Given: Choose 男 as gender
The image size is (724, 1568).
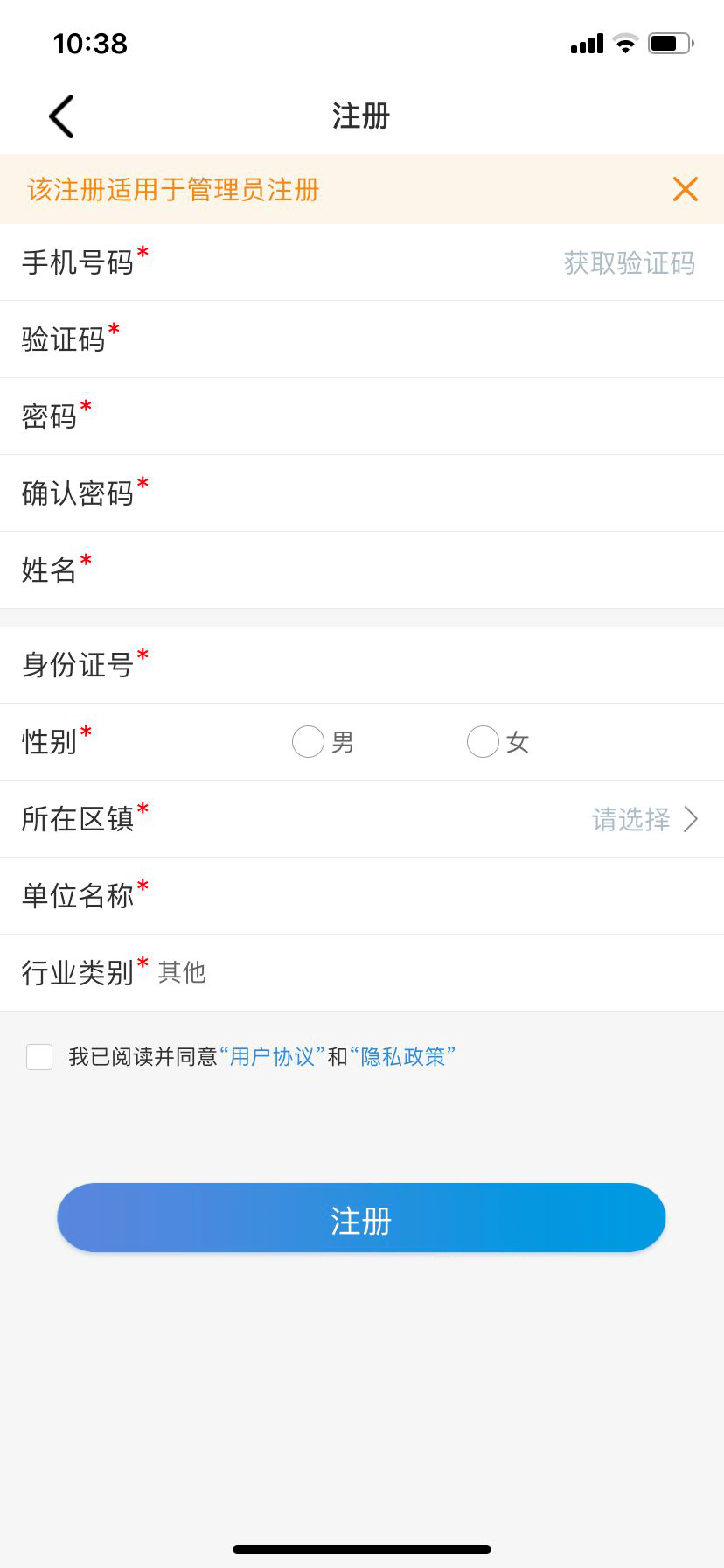Looking at the screenshot, I should [x=308, y=742].
